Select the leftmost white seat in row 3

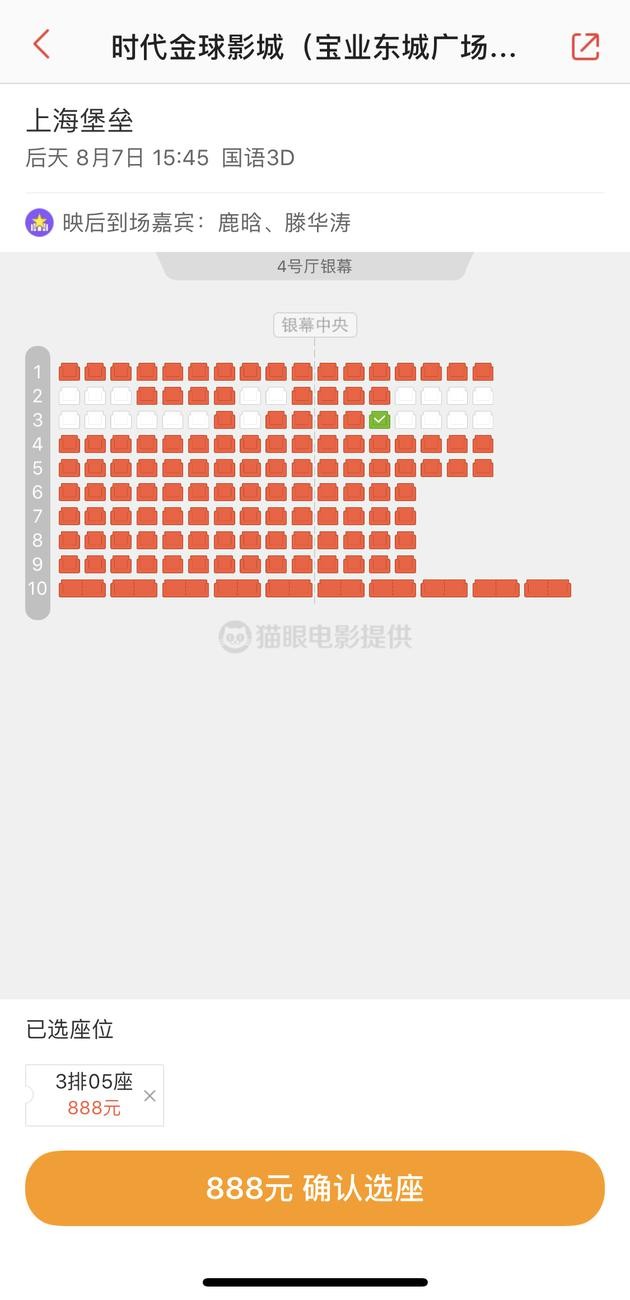[x=69, y=420]
